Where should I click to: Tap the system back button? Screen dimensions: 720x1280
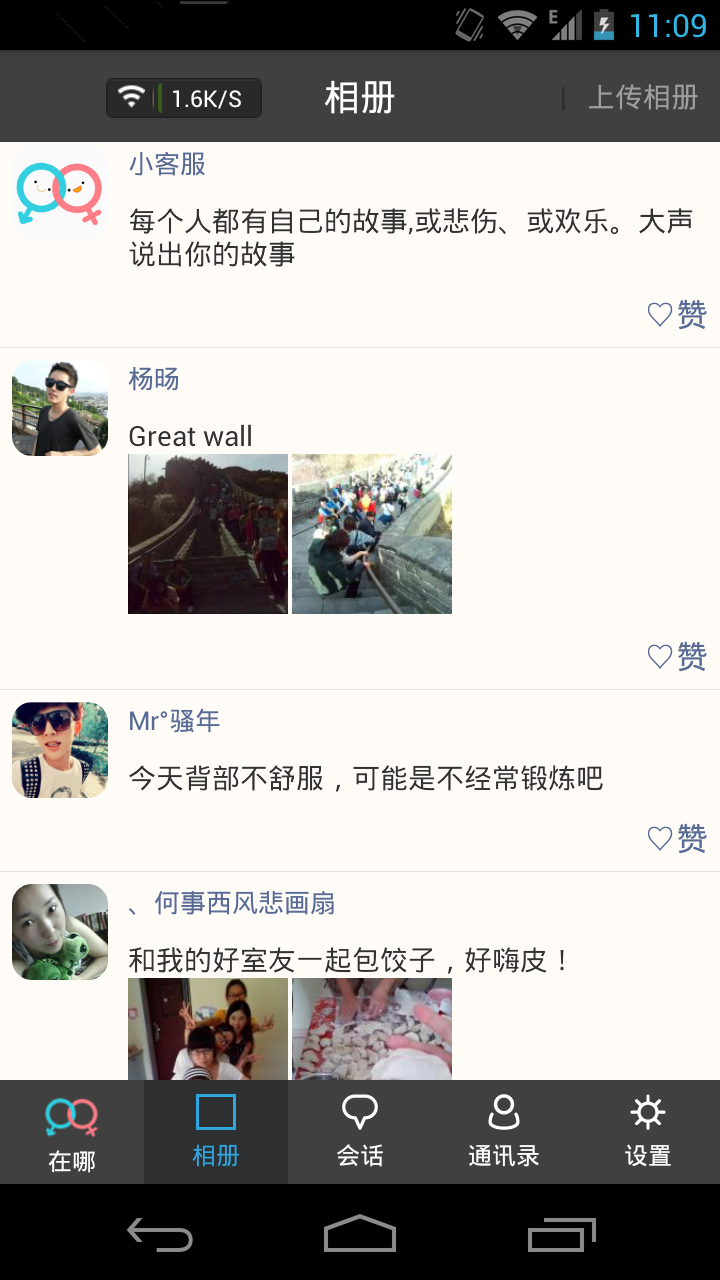[x=160, y=1235]
